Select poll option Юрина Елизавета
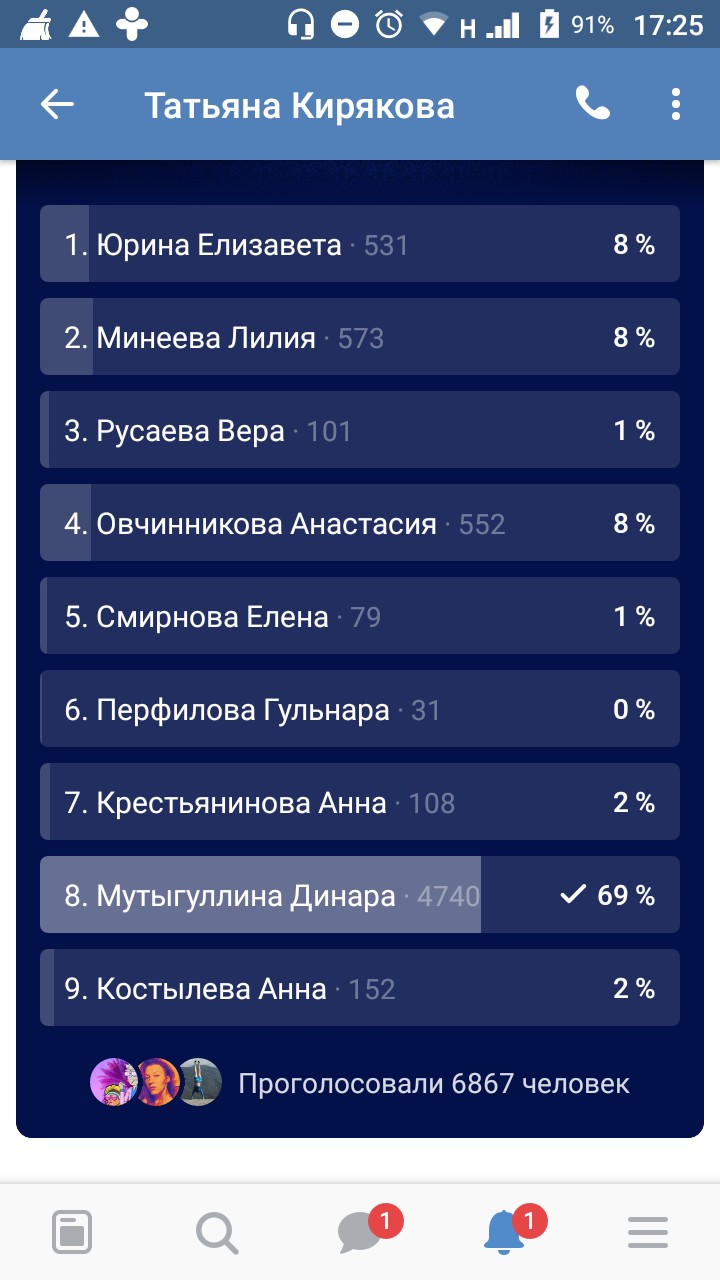Screen dimensions: 720x1280 click(x=360, y=244)
